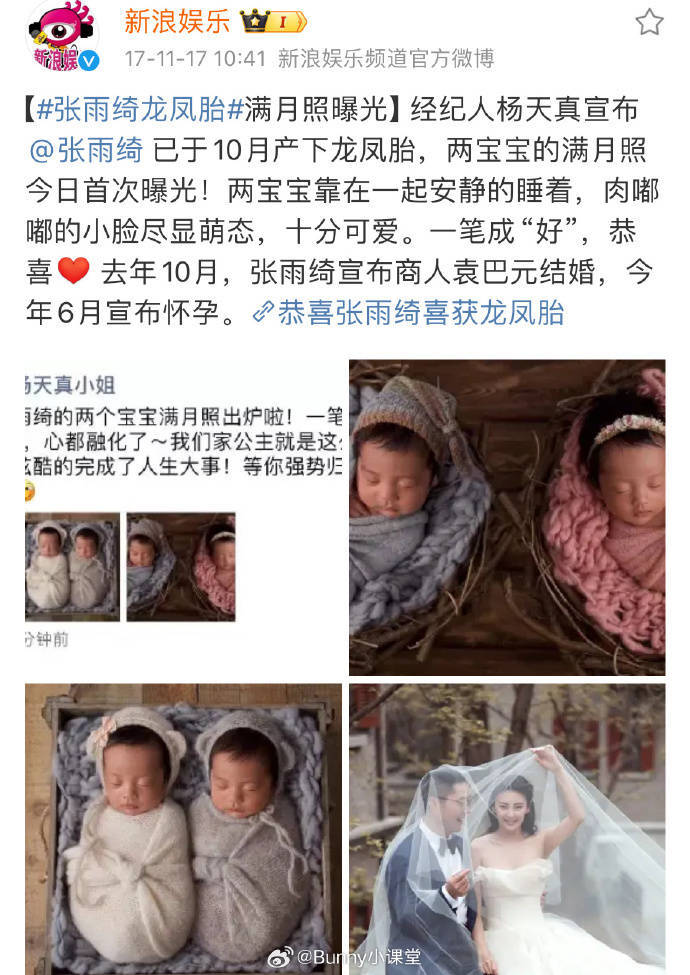Open the 新浪娱乐 profile avatar
Image resolution: width=690 pixels, height=975 pixels.
coord(62,38)
